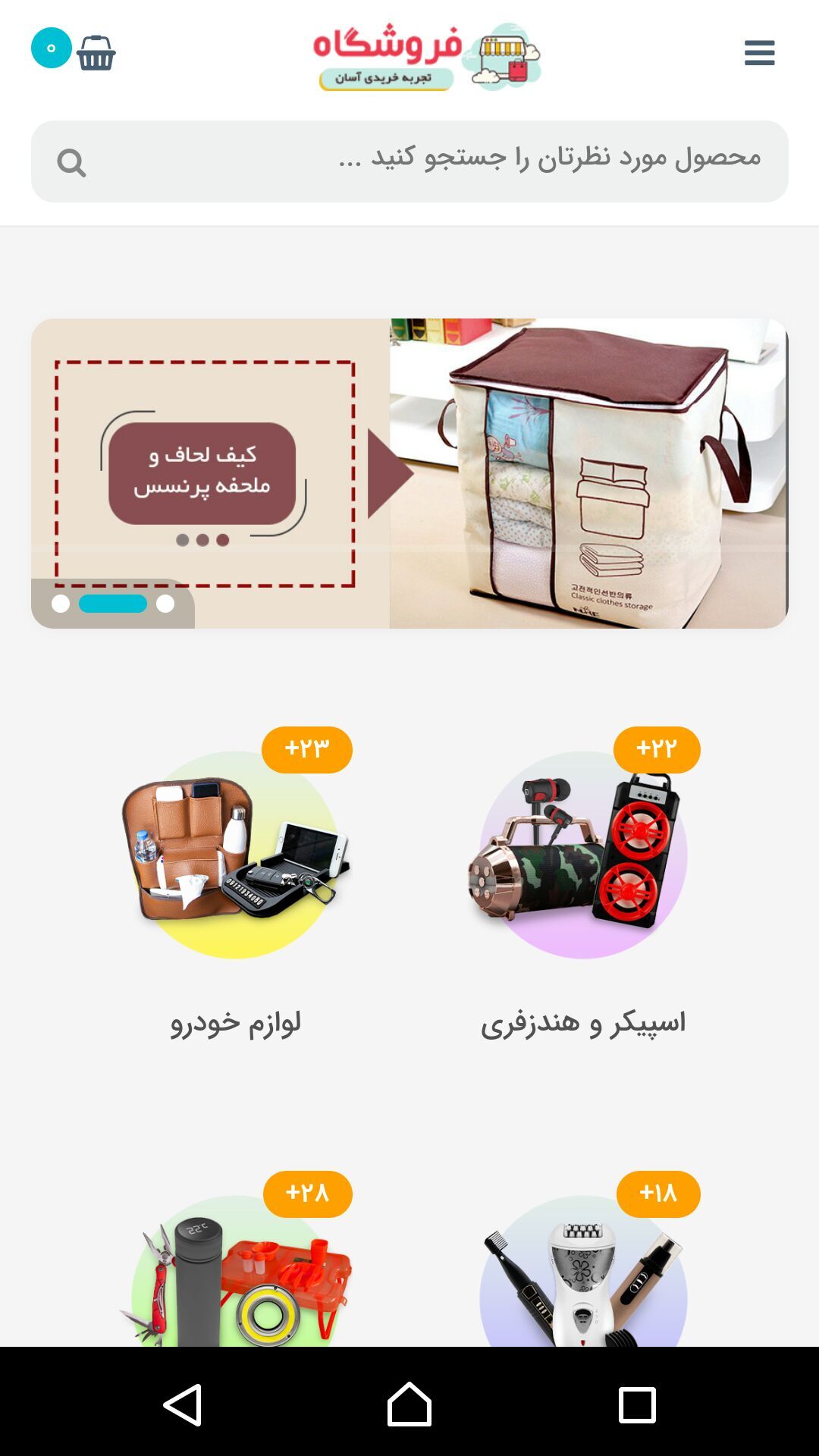Open the shopping basket
Viewport: 819px width, 1456px height.
point(96,52)
